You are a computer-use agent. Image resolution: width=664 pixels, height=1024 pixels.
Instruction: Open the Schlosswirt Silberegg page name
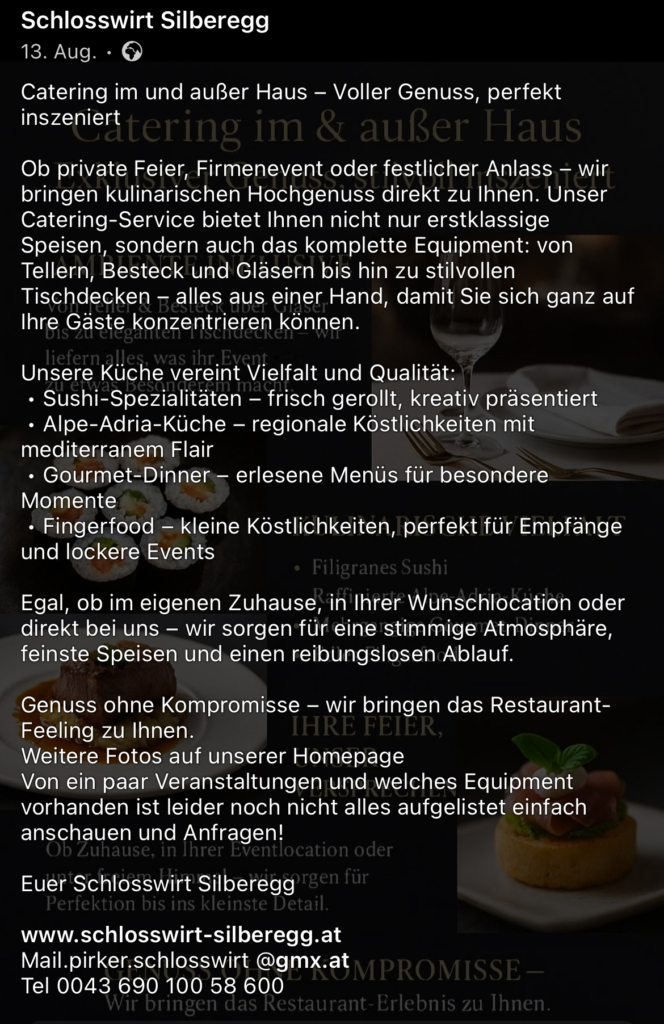point(145,21)
